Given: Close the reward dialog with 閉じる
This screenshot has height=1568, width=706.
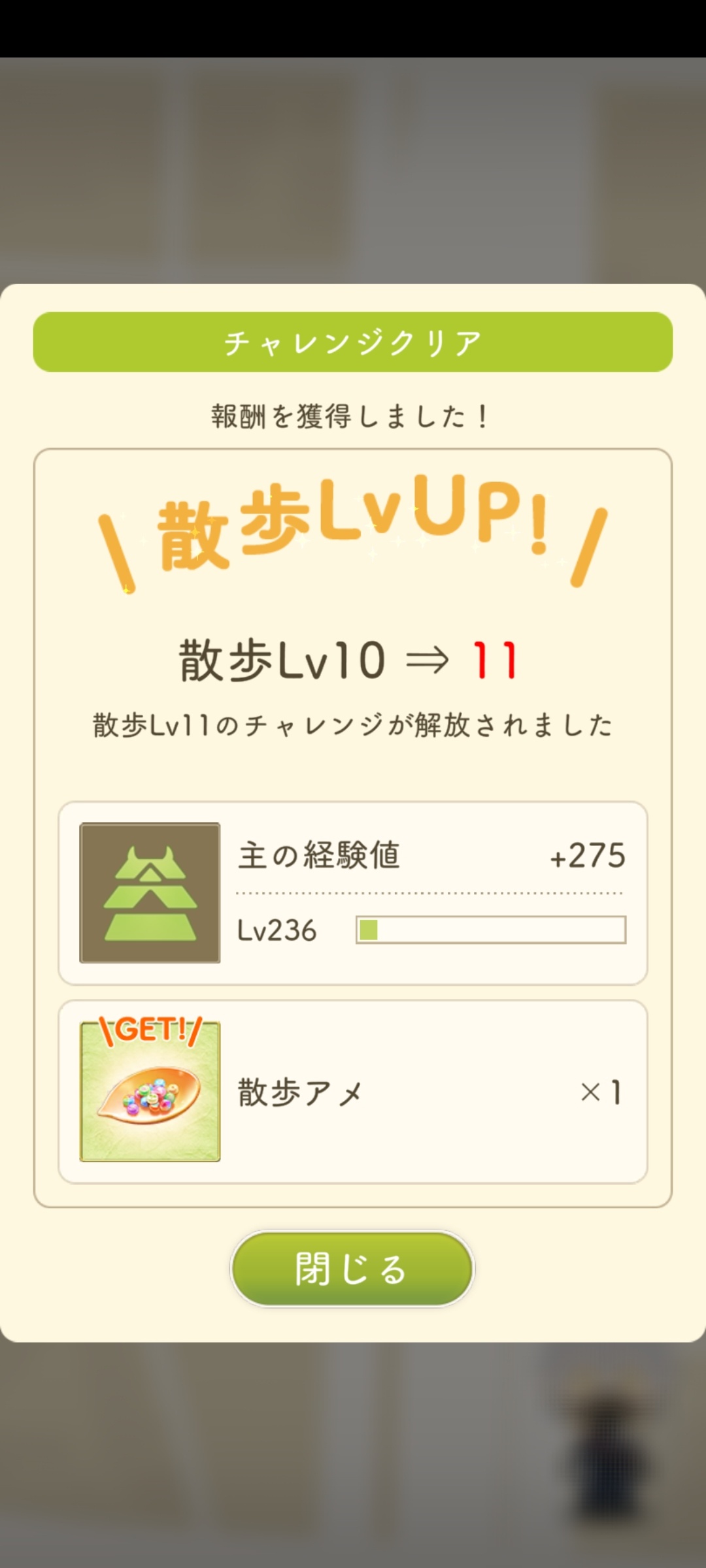Looking at the screenshot, I should pyautogui.click(x=352, y=1269).
